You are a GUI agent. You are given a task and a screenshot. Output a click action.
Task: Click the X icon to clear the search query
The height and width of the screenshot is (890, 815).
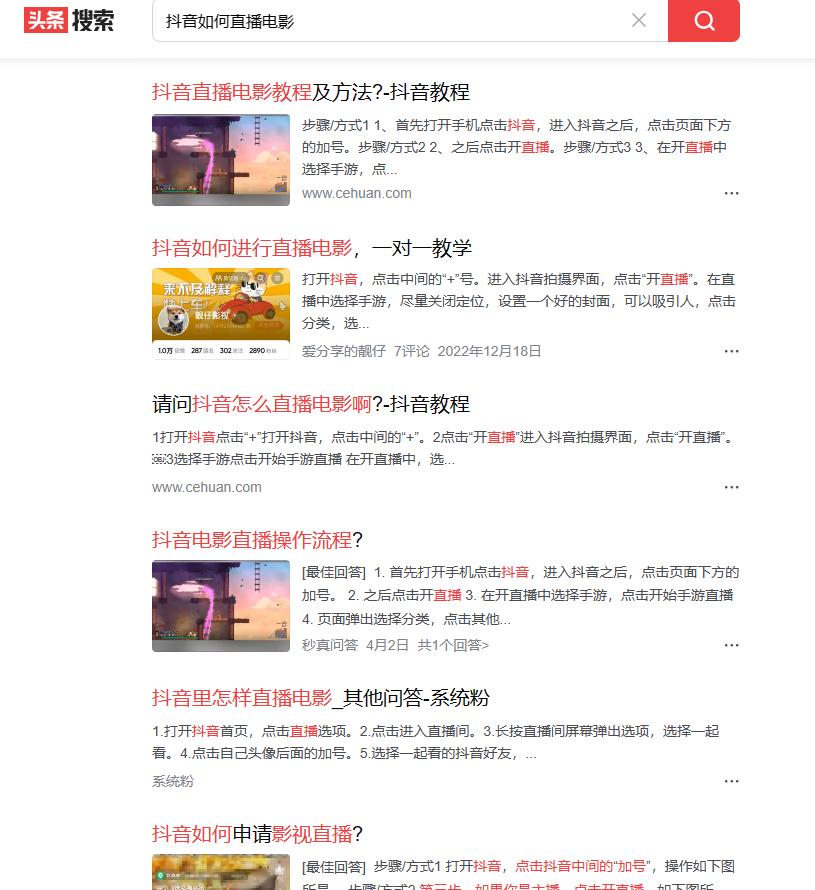pos(639,21)
